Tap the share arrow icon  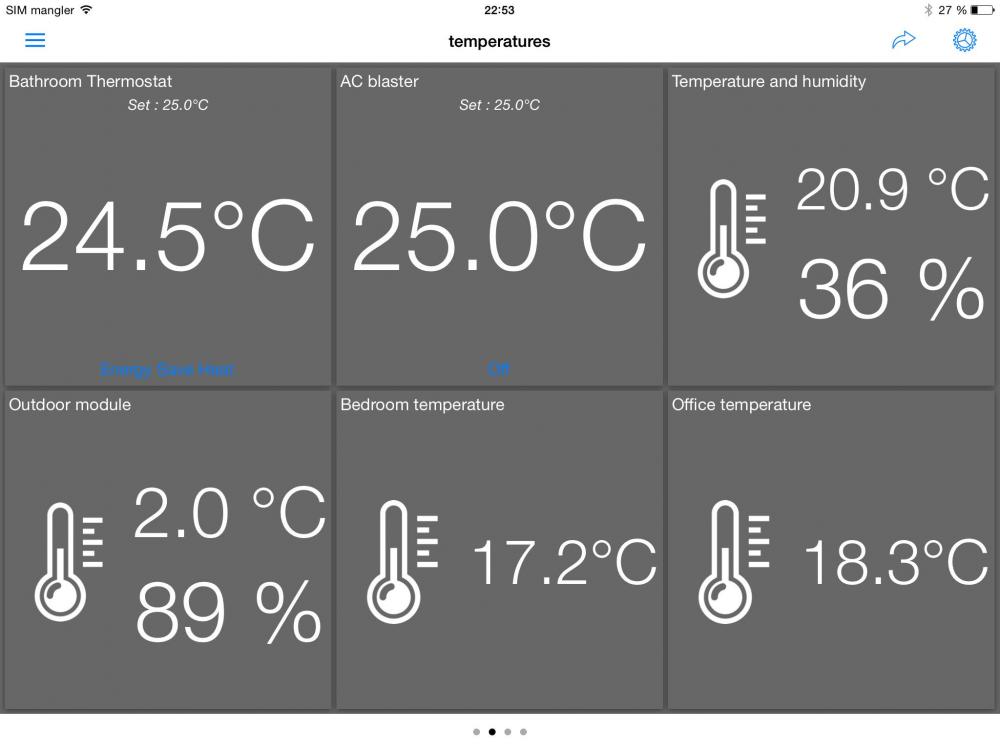(x=903, y=41)
